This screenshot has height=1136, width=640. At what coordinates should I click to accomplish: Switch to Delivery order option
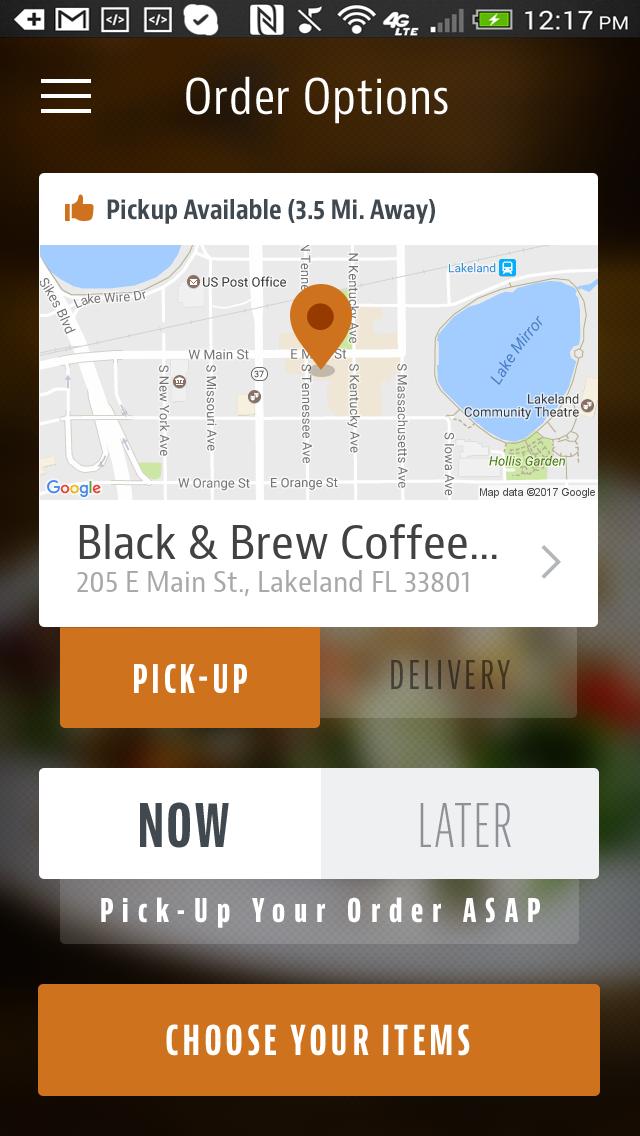449,674
